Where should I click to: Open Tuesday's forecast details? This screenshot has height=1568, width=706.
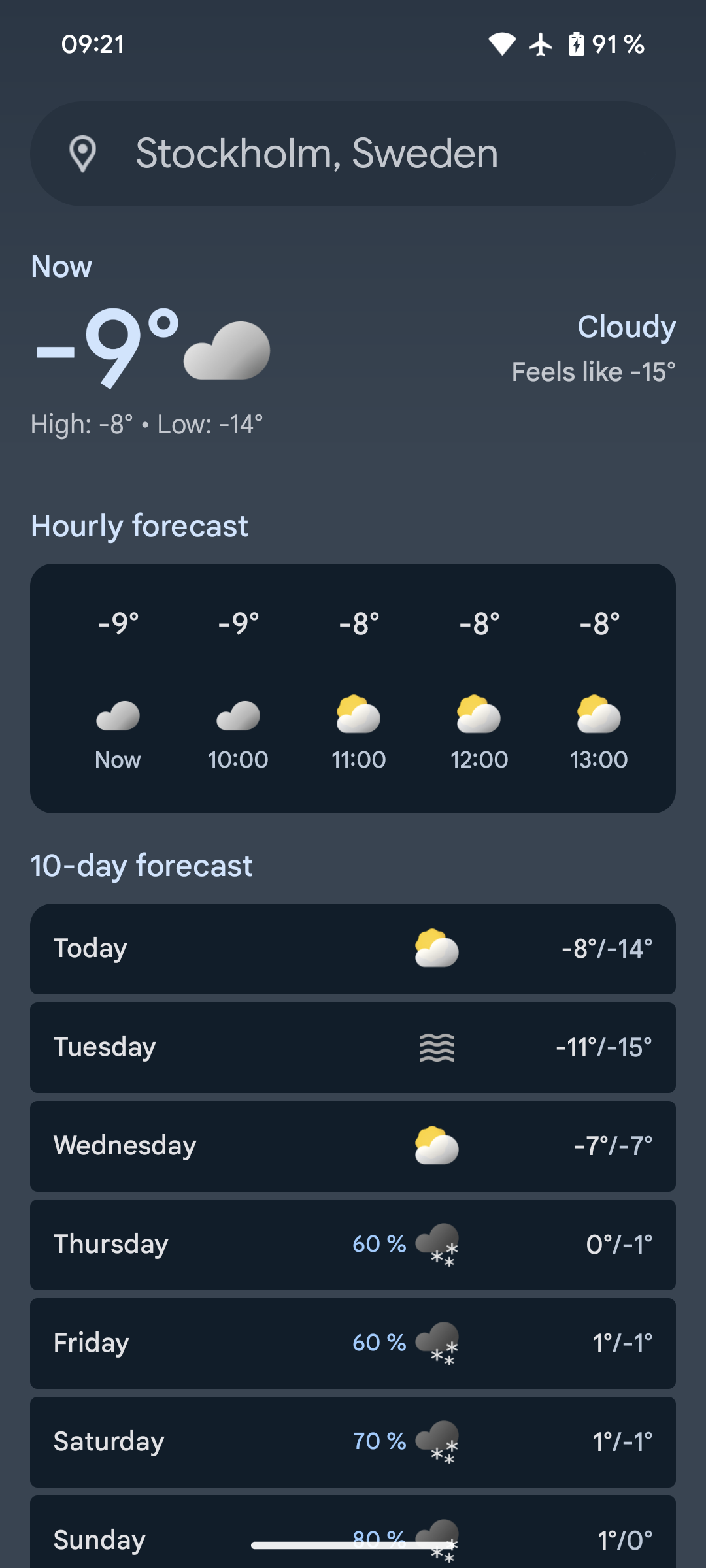click(353, 1047)
